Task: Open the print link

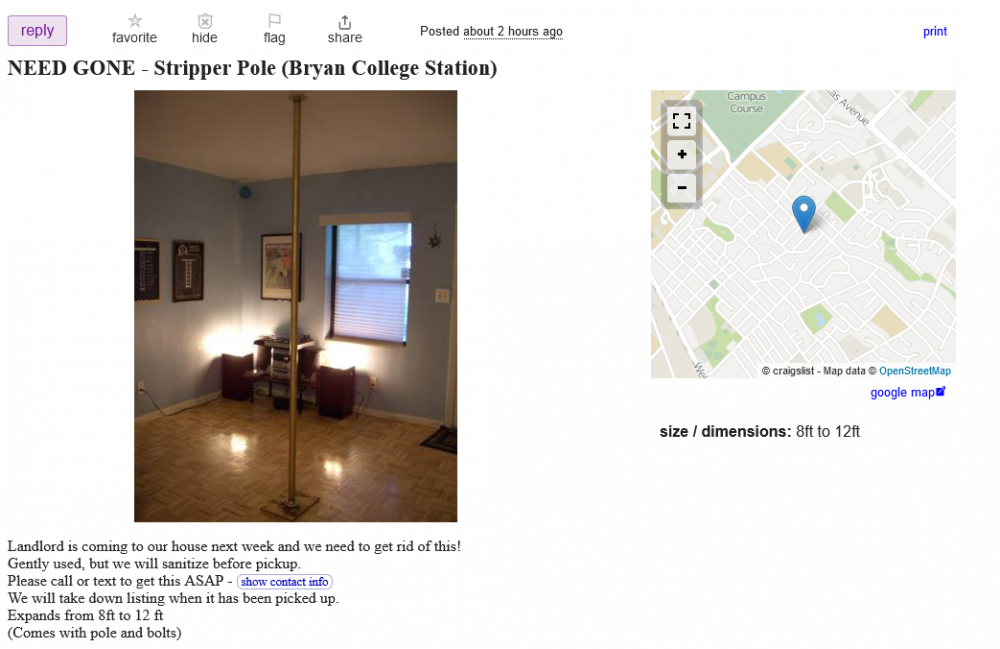Action: [x=934, y=32]
